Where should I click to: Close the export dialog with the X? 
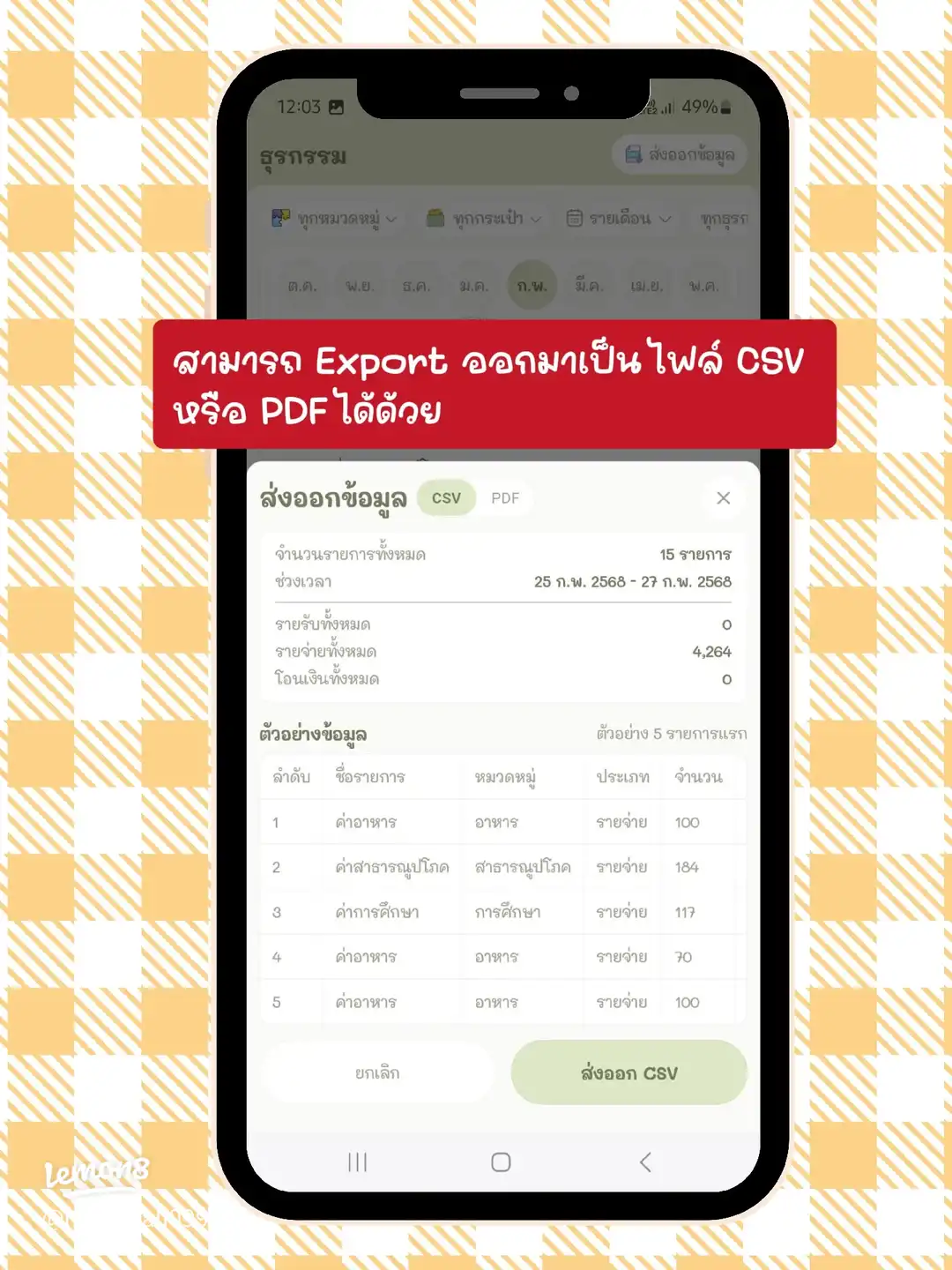pyautogui.click(x=724, y=498)
